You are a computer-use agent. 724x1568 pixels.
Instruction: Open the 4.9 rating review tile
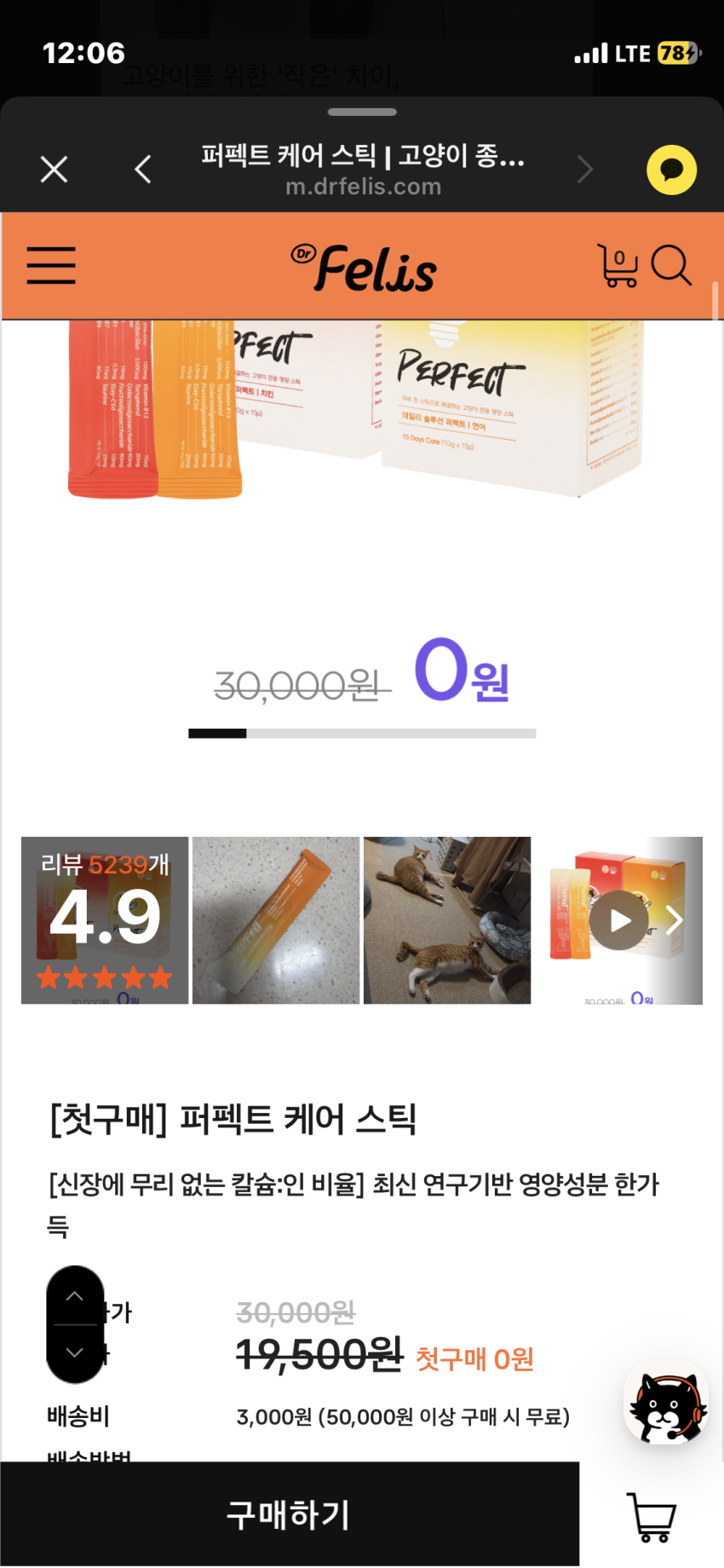pos(105,920)
